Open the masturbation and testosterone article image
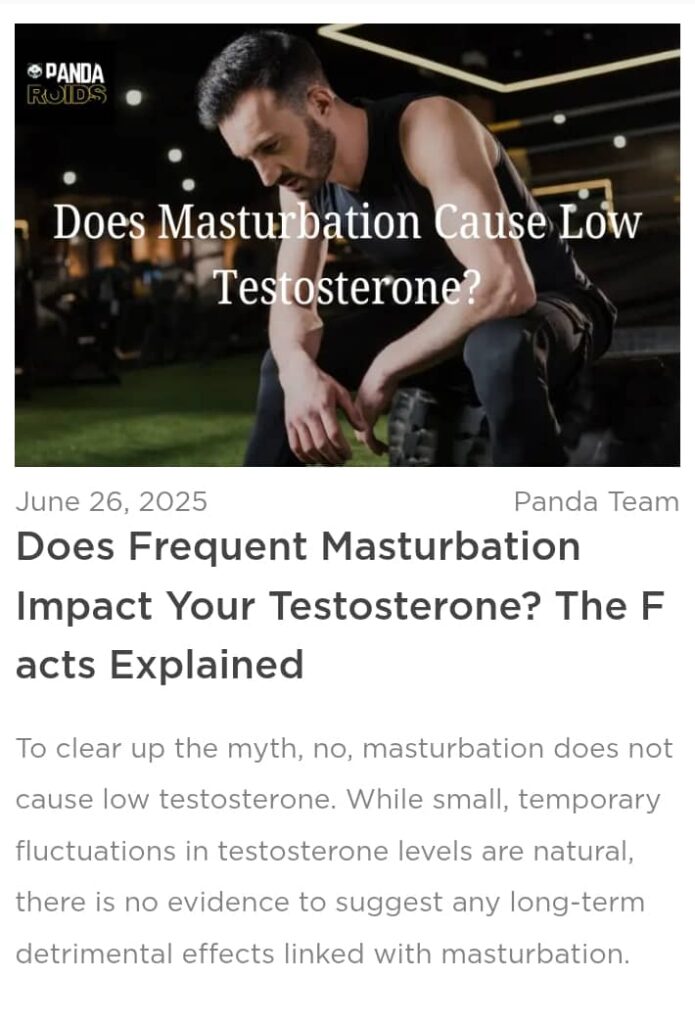 pyautogui.click(x=347, y=245)
